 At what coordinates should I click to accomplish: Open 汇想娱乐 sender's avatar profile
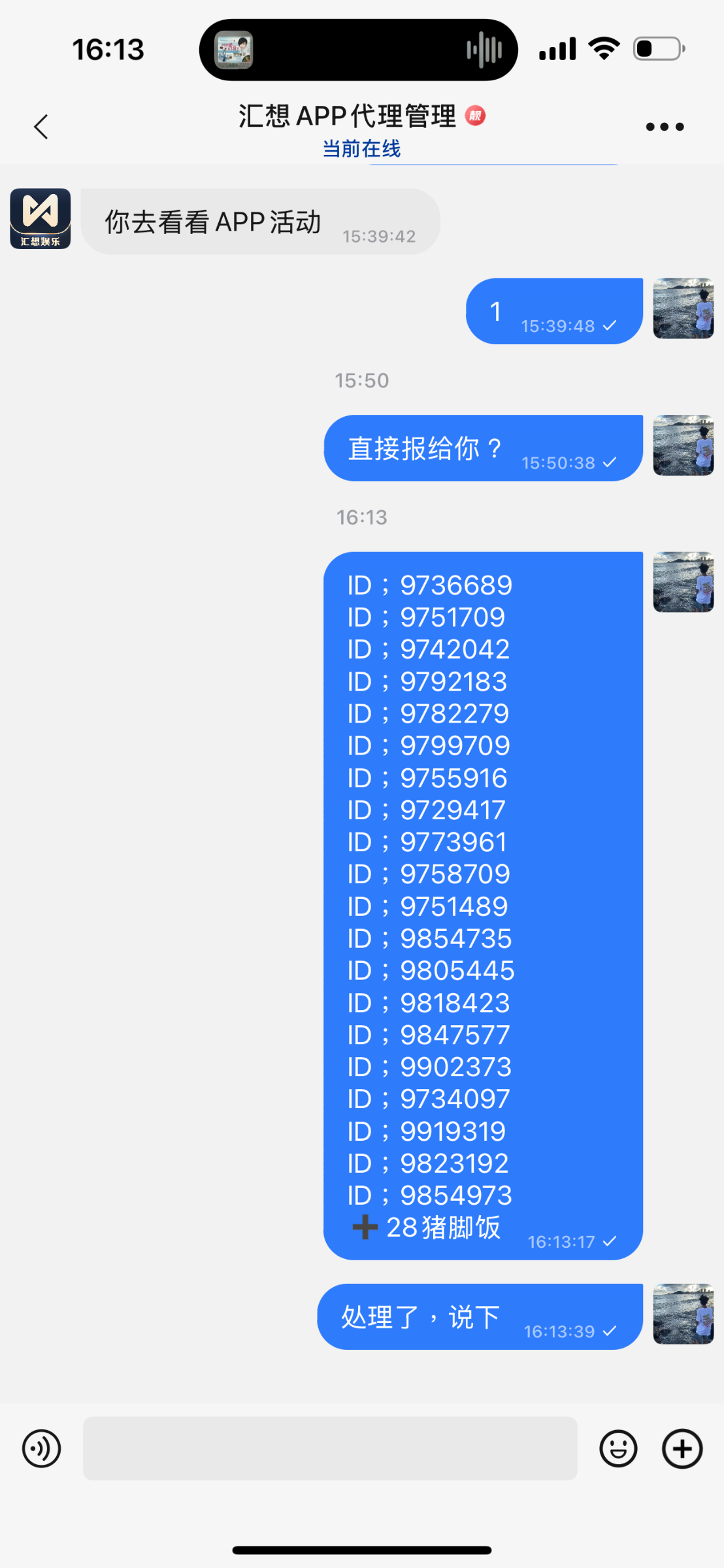(41, 219)
